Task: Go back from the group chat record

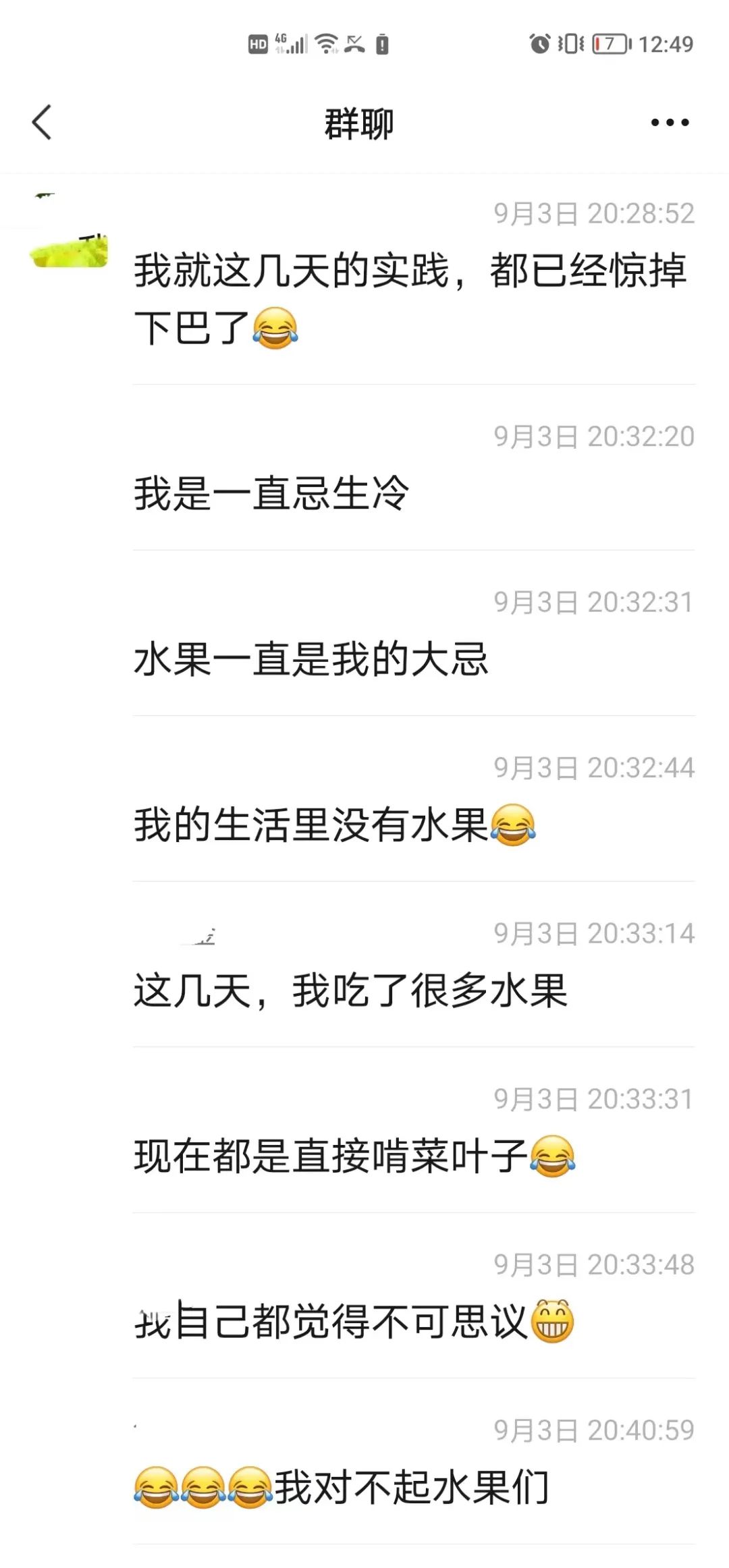Action: (42, 123)
